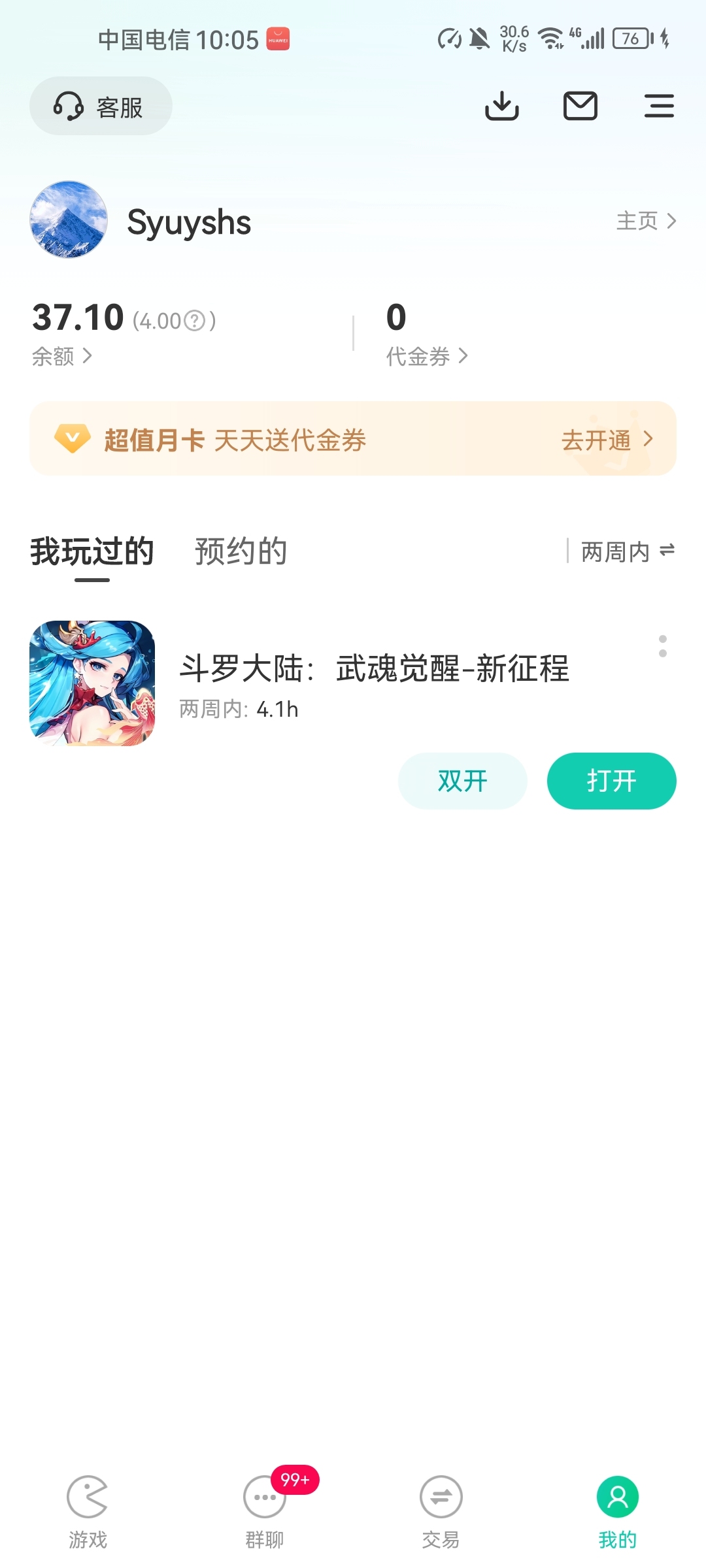Open 余额 balance details
The height and width of the screenshot is (1568, 706).
coord(62,357)
